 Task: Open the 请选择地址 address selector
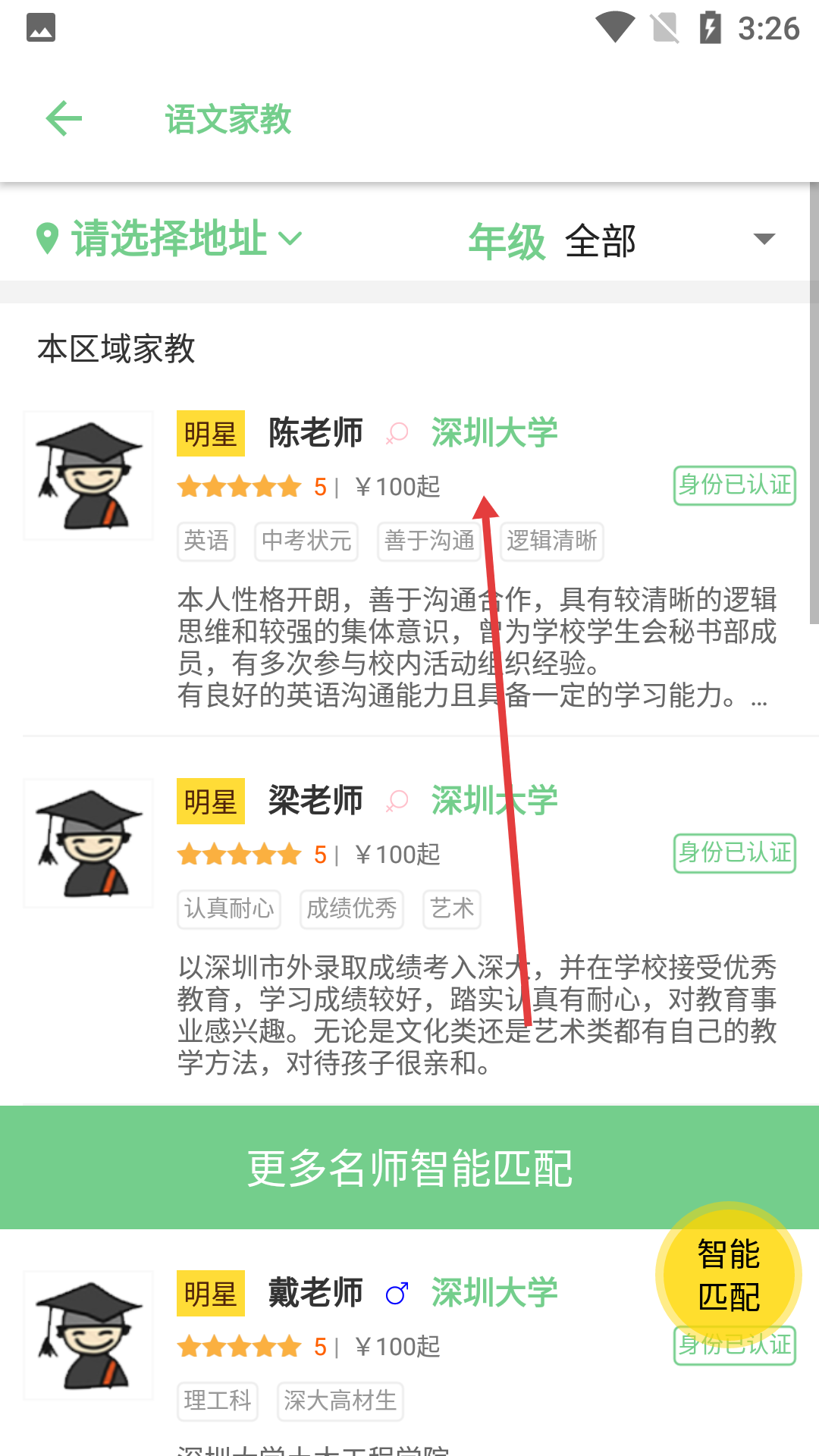(x=170, y=239)
